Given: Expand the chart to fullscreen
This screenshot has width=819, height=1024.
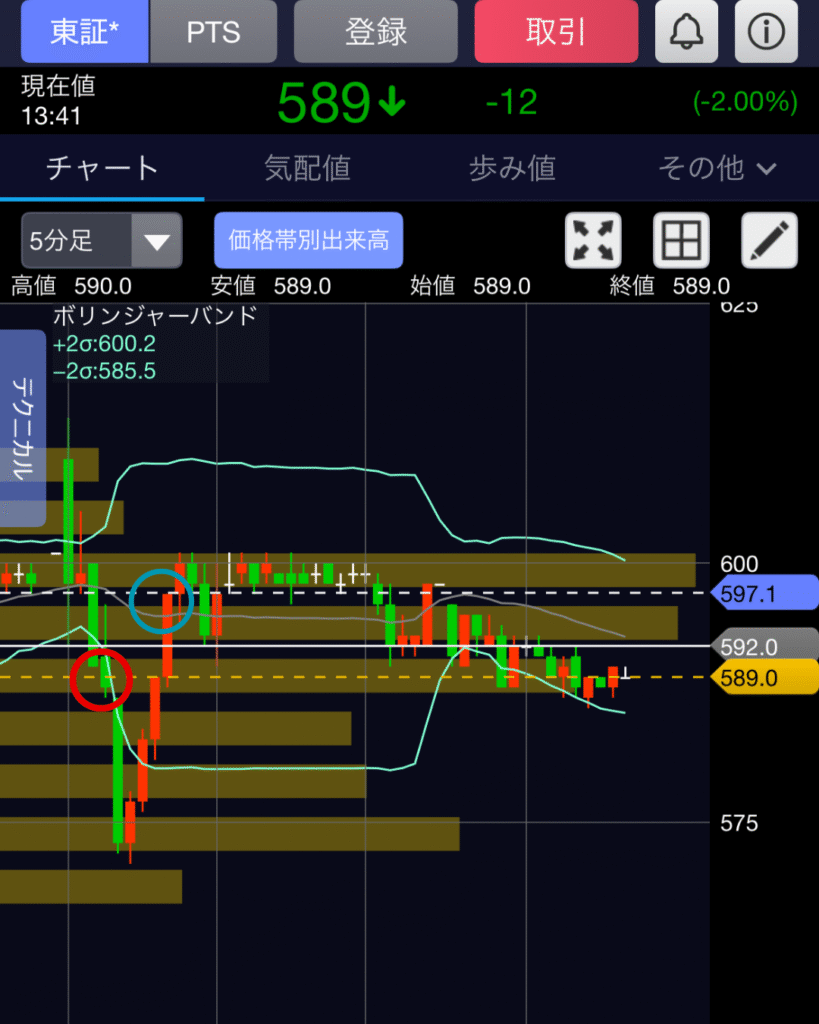Looking at the screenshot, I should point(593,240).
